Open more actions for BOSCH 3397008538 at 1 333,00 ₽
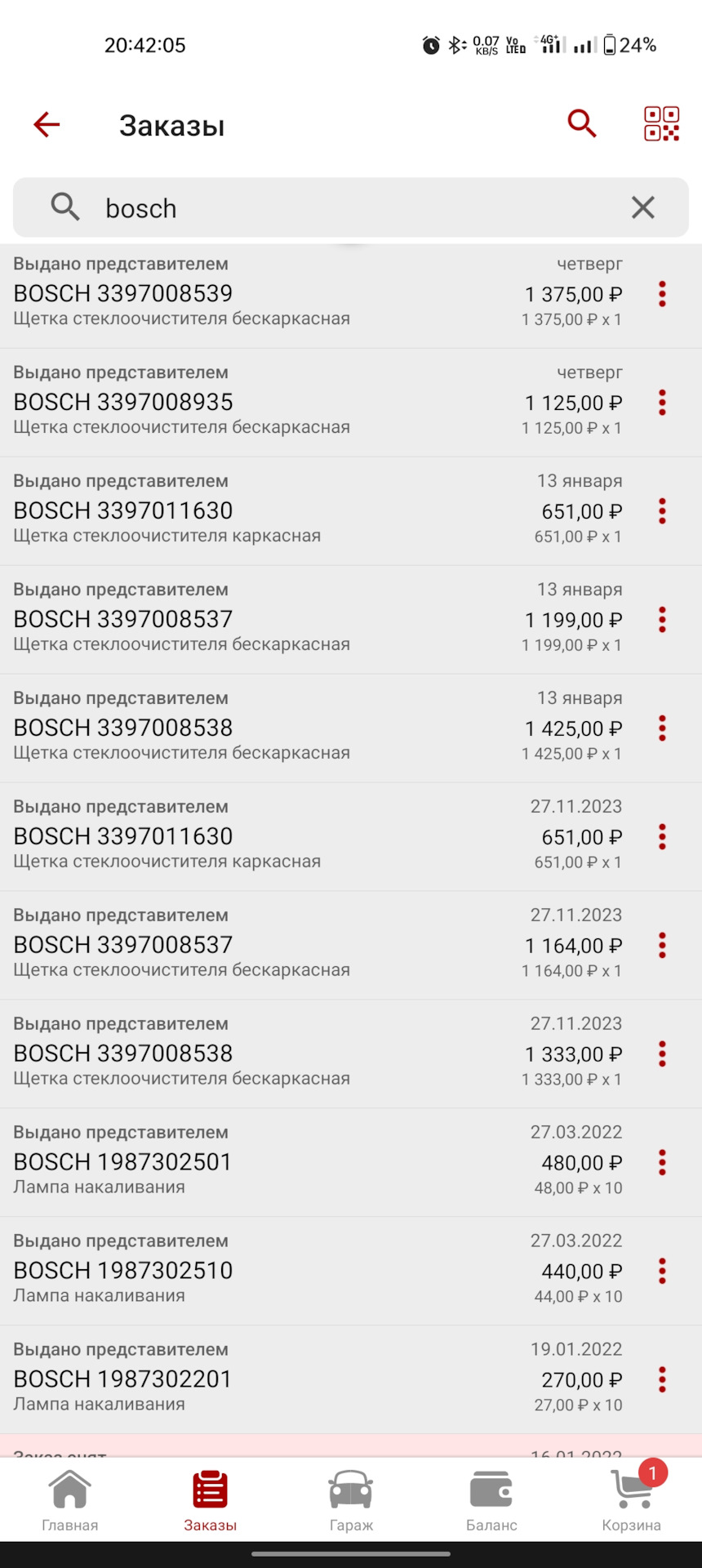 coord(662,1054)
